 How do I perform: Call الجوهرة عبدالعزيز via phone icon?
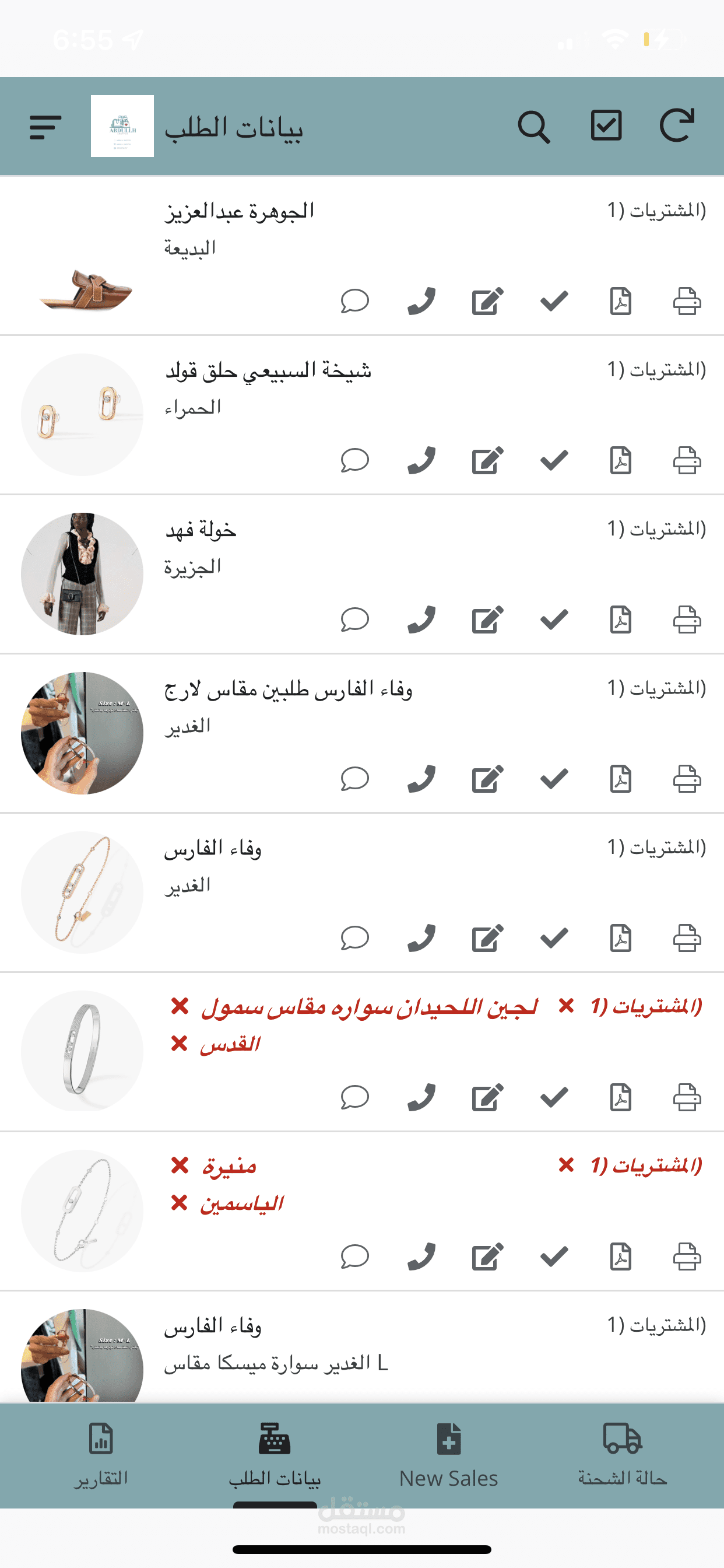(x=421, y=302)
